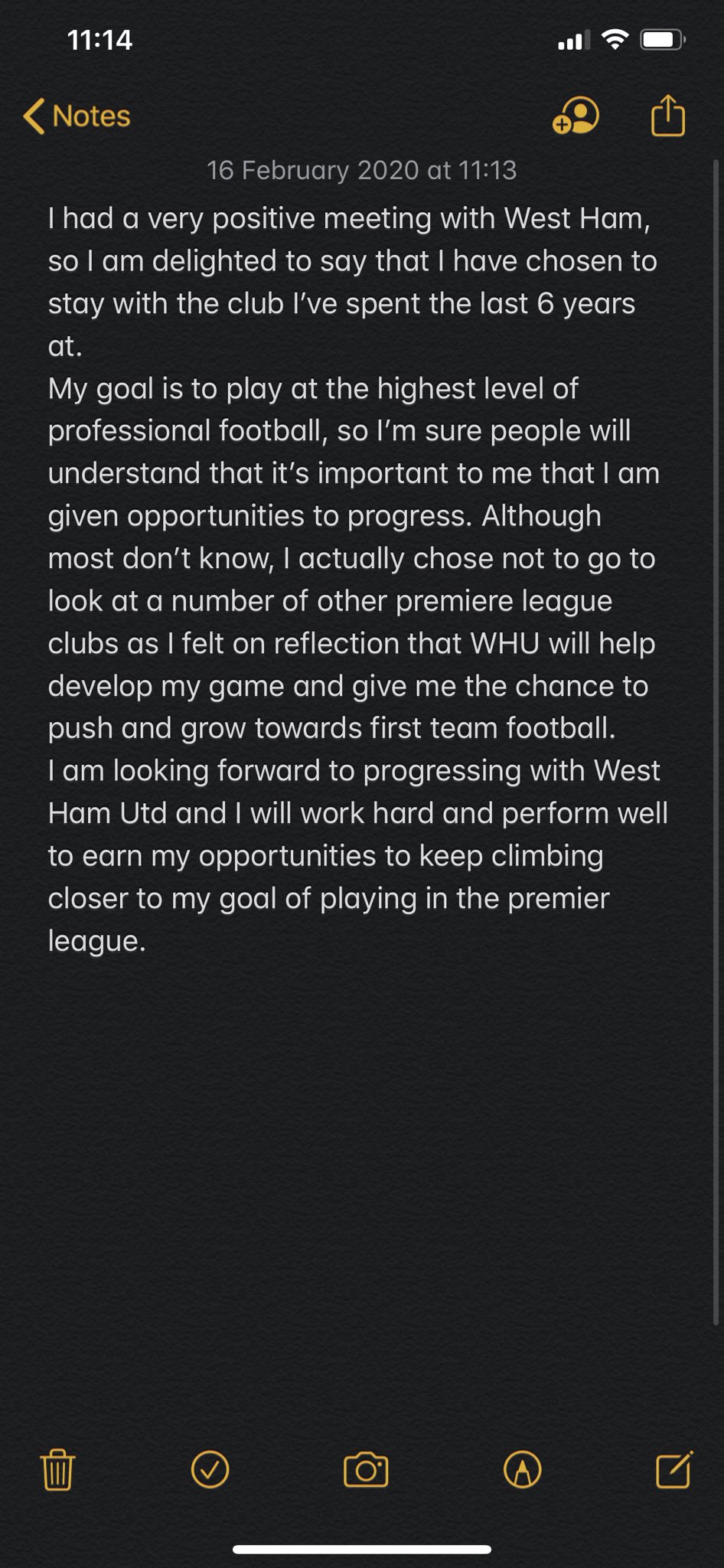Delete this note with the trash icon
This screenshot has width=724, height=1568.
(x=57, y=1469)
